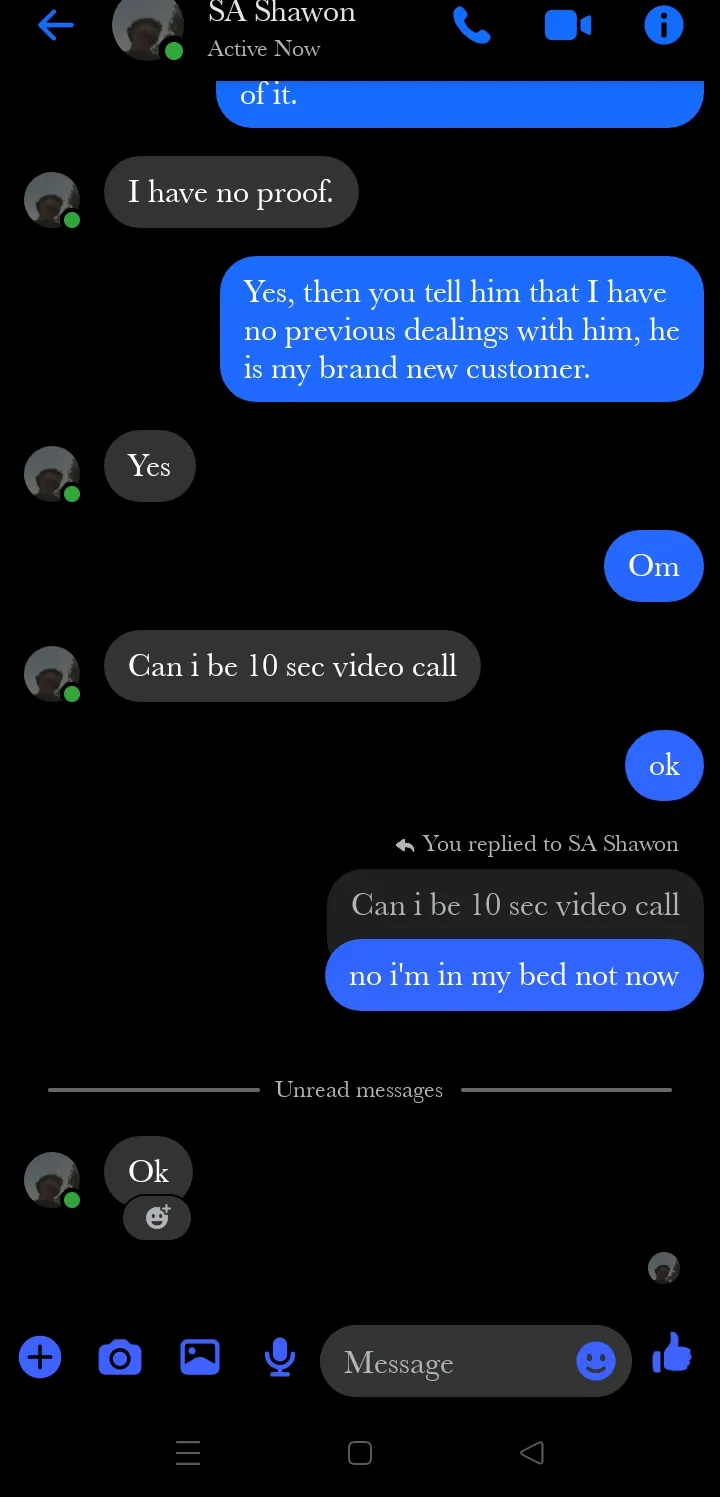Open conversation info for SA Shawon
This screenshot has height=1497, width=720.
[663, 26]
